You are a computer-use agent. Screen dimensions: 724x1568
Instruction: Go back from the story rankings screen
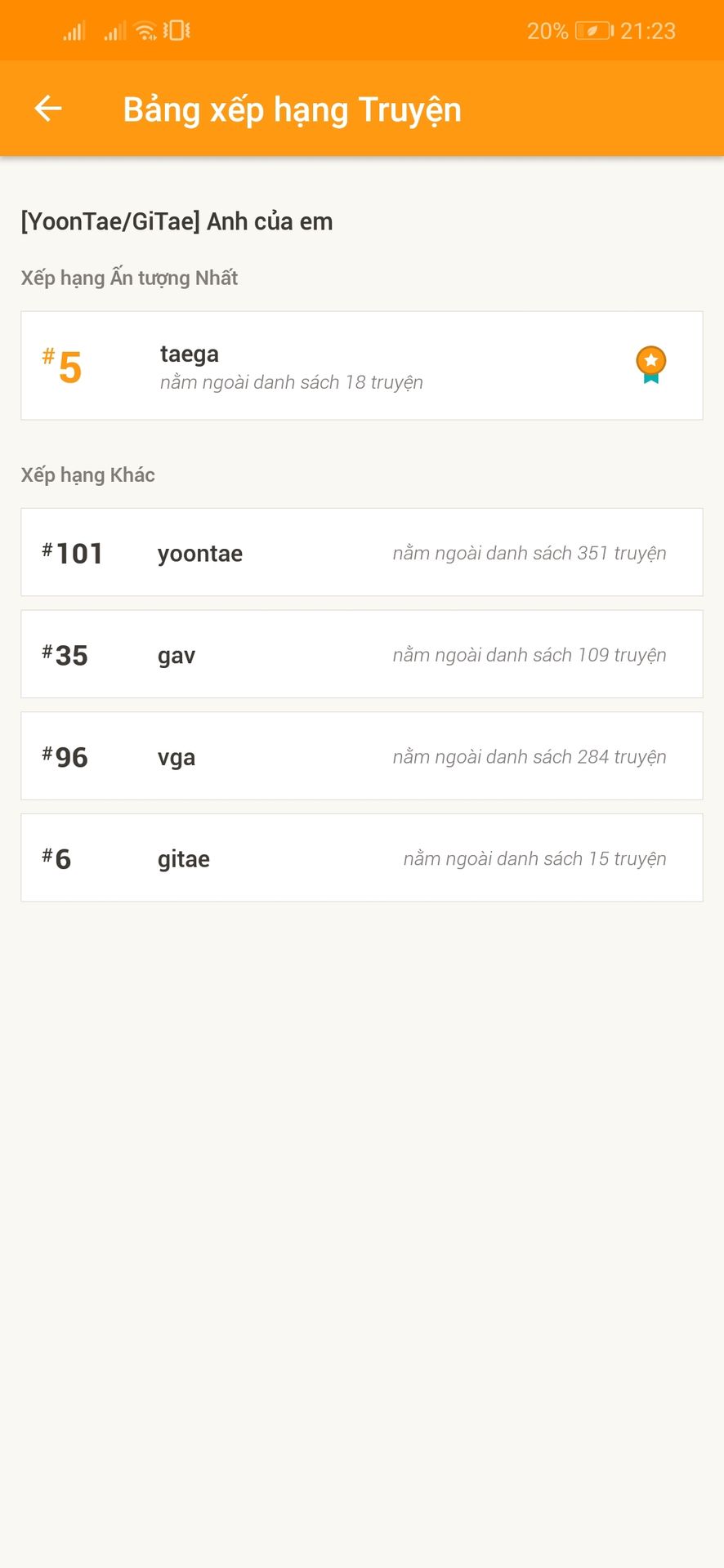point(48,109)
